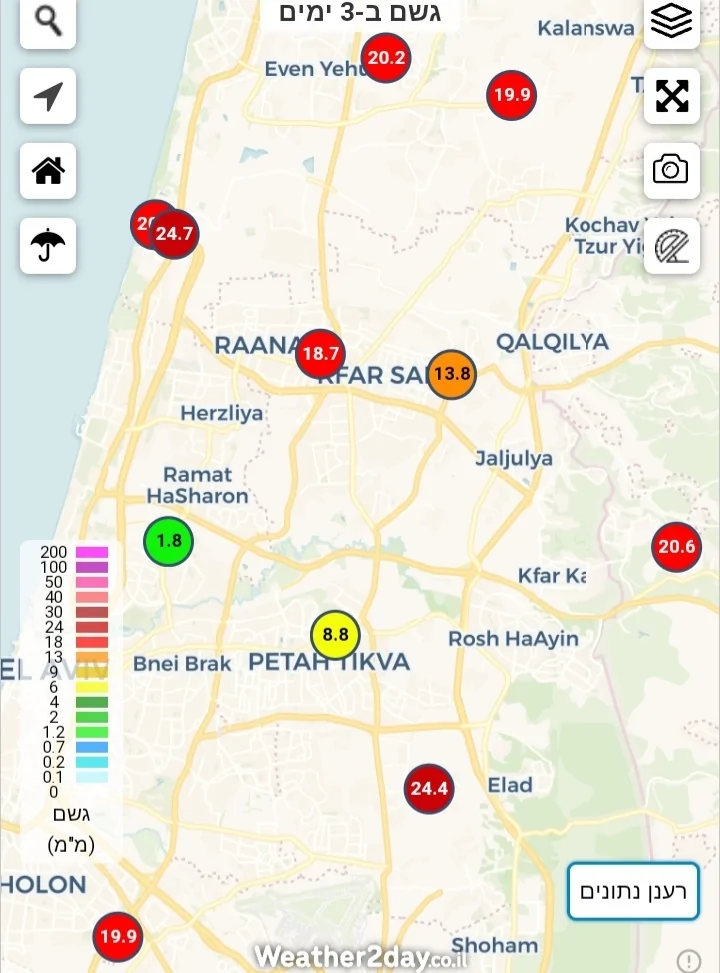Open the map layers selector
This screenshot has width=720, height=973.
point(671,22)
